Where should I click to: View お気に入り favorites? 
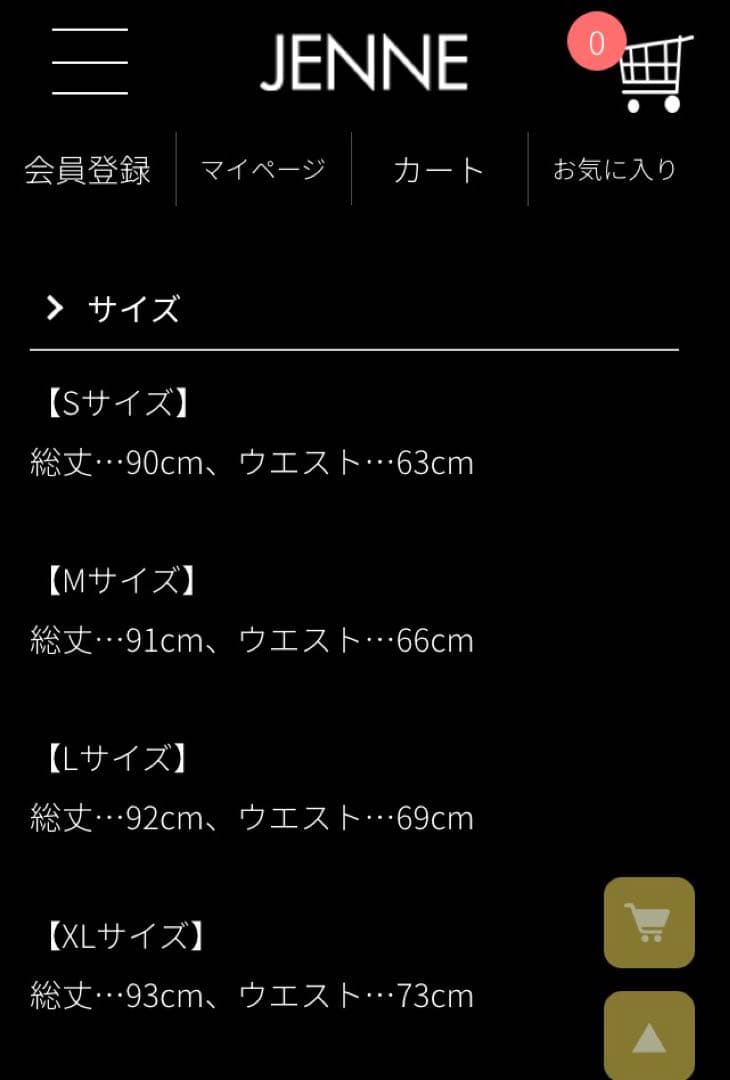(615, 170)
